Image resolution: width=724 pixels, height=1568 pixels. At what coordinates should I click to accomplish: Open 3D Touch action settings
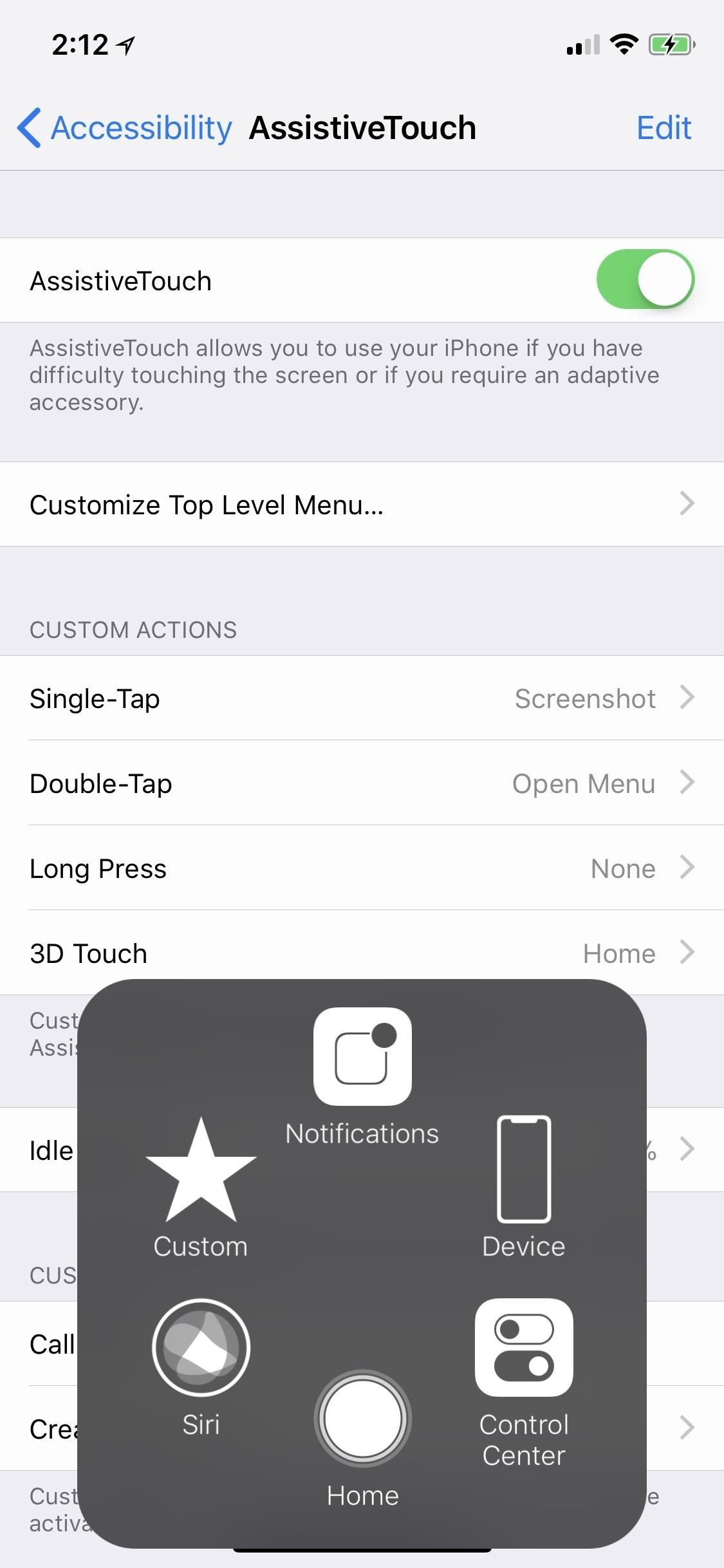(362, 953)
